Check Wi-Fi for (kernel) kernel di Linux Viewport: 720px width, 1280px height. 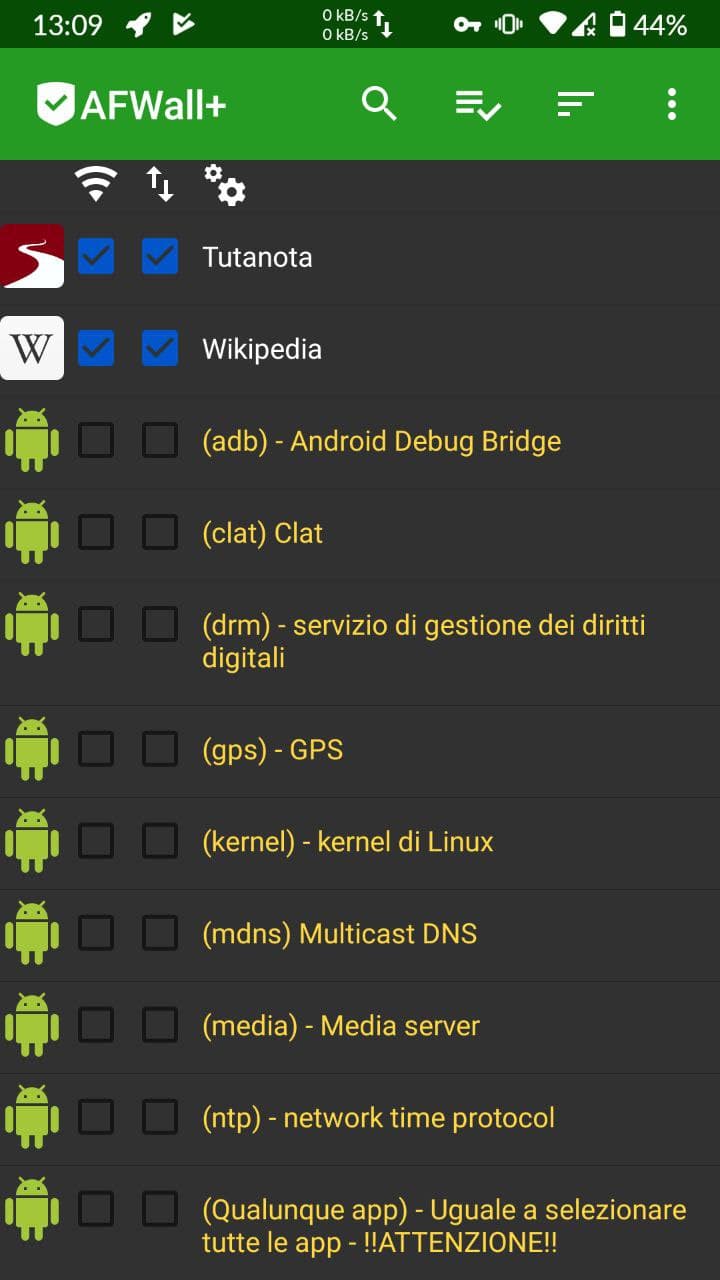coord(96,841)
